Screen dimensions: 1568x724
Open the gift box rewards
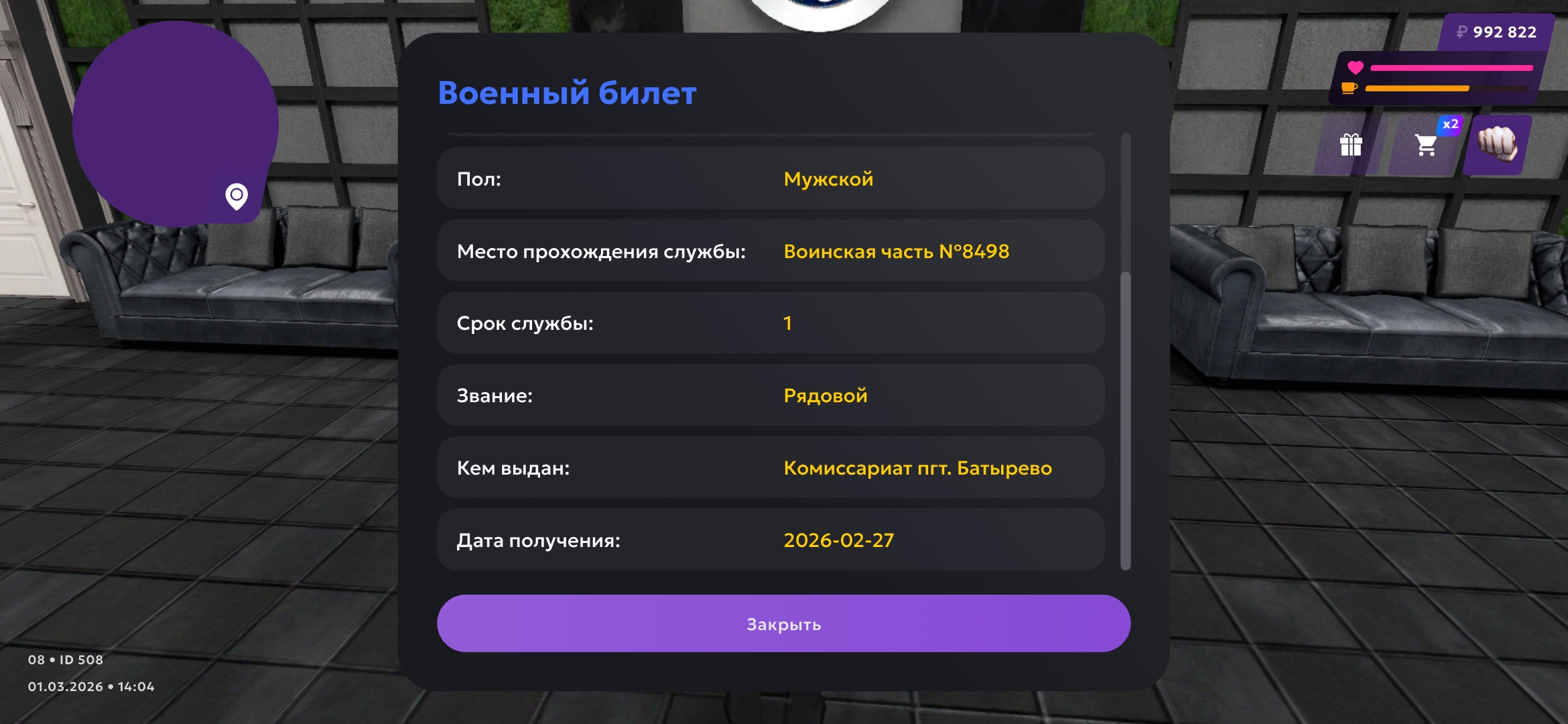[1350, 145]
